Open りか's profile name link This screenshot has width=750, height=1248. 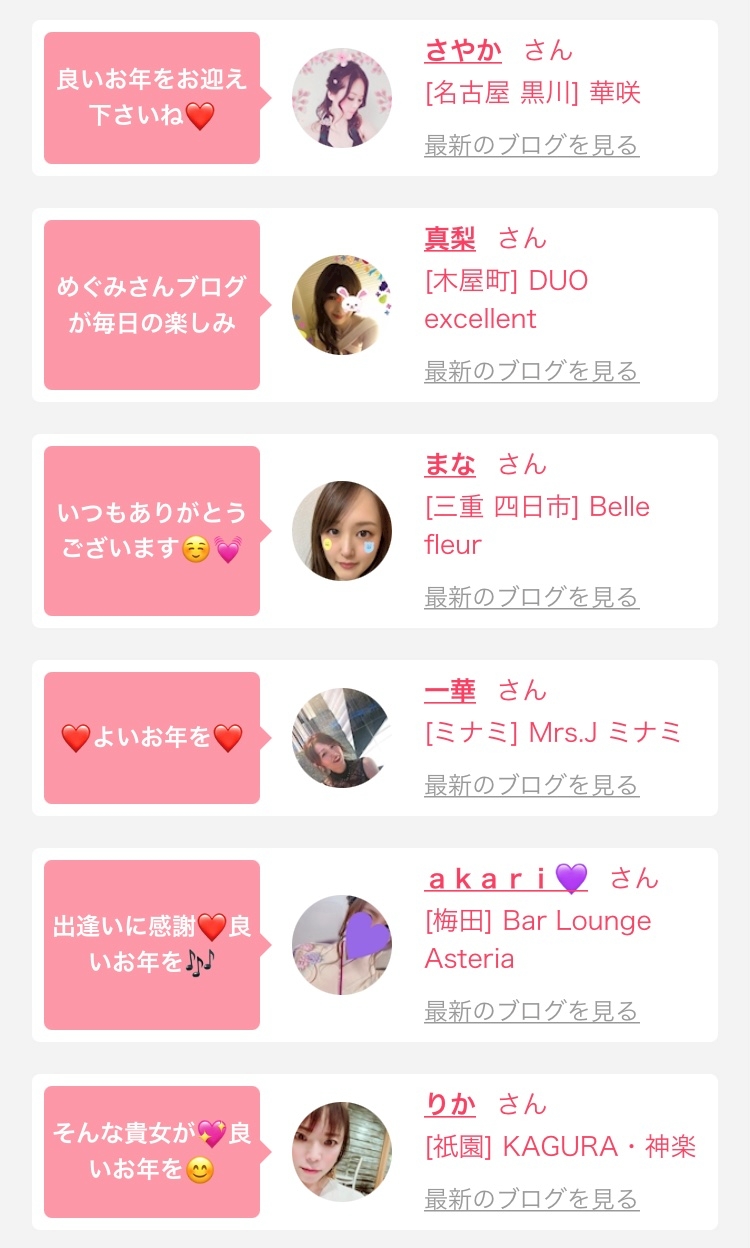pos(450,1104)
